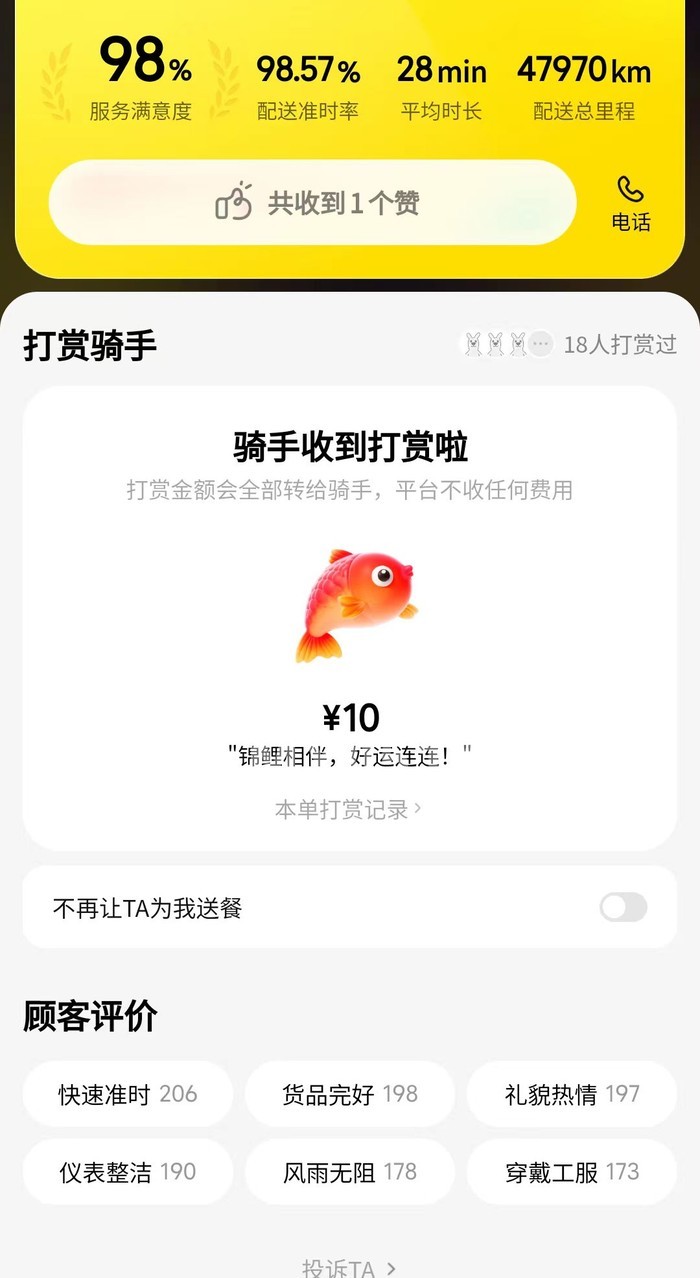Select the 仪表整洁 review tag

pos(128,1172)
